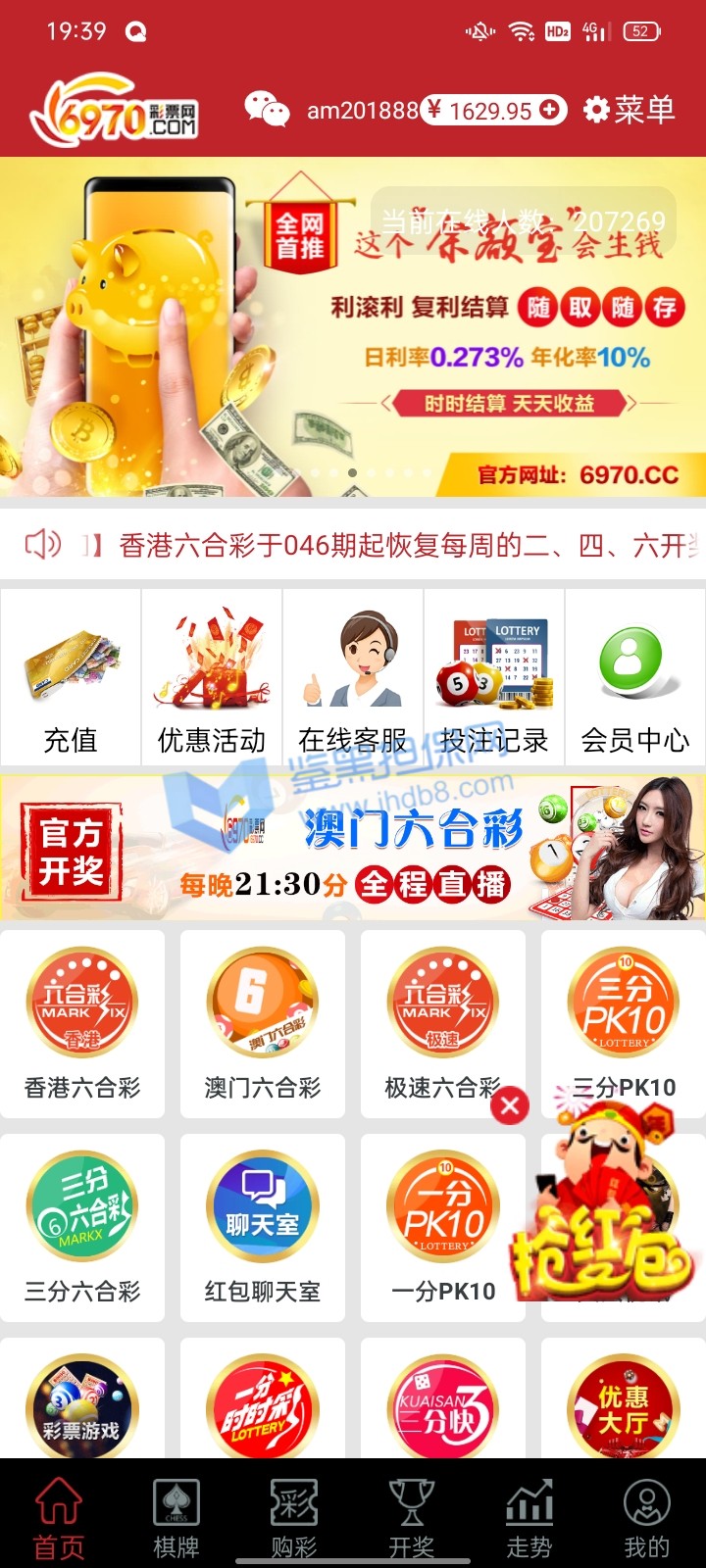
Task: View 投注记录 betting records
Action: [494, 678]
